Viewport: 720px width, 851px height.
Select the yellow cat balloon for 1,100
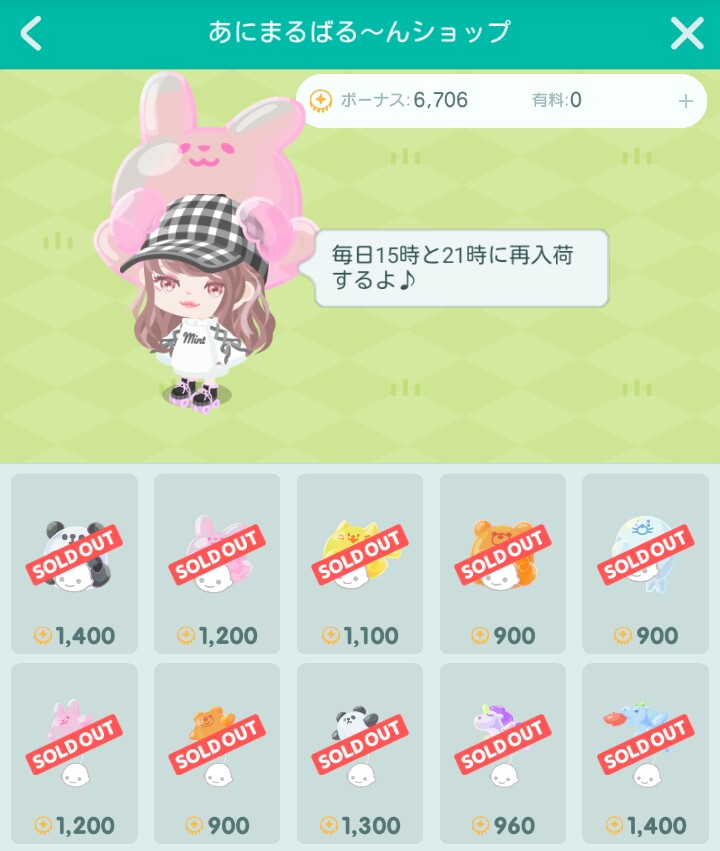coord(360,563)
